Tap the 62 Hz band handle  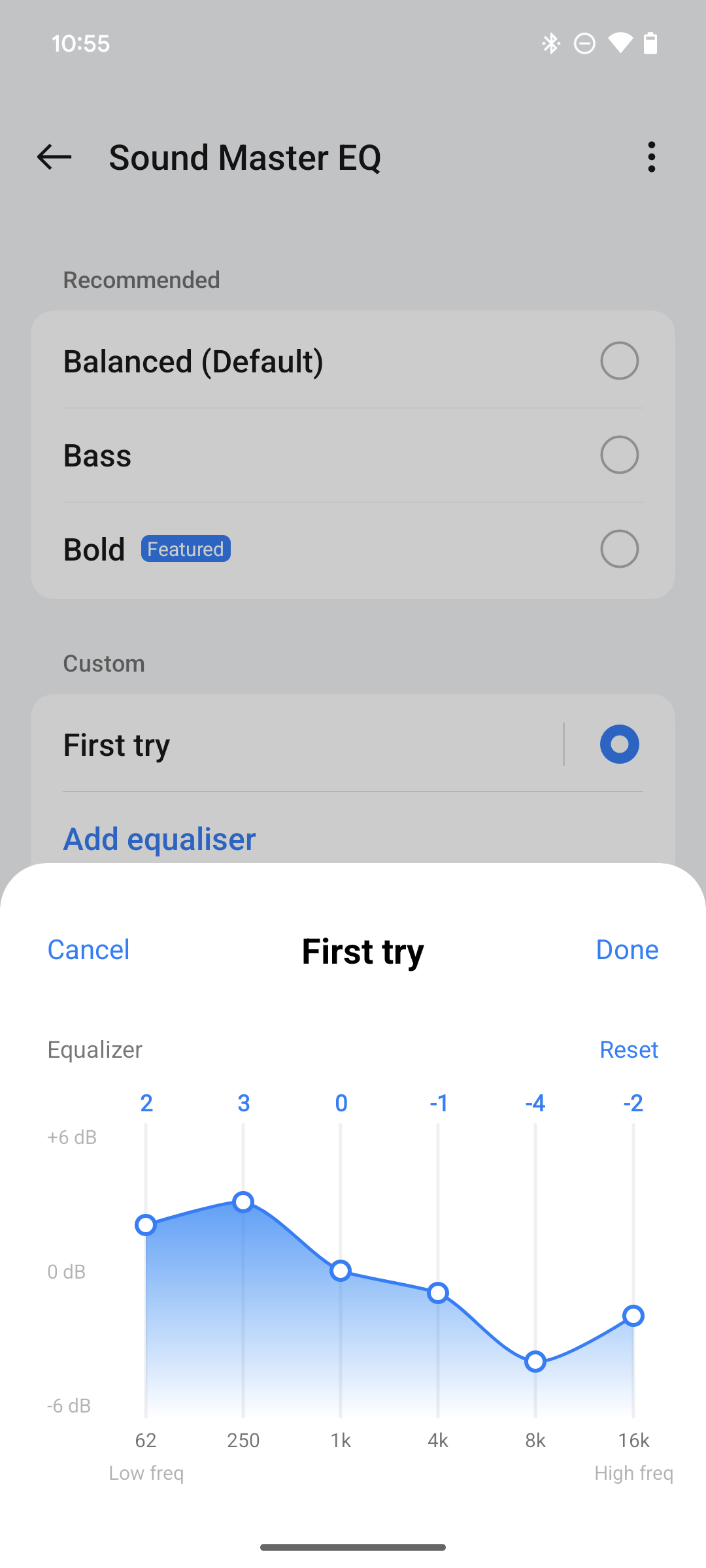coord(146,1225)
